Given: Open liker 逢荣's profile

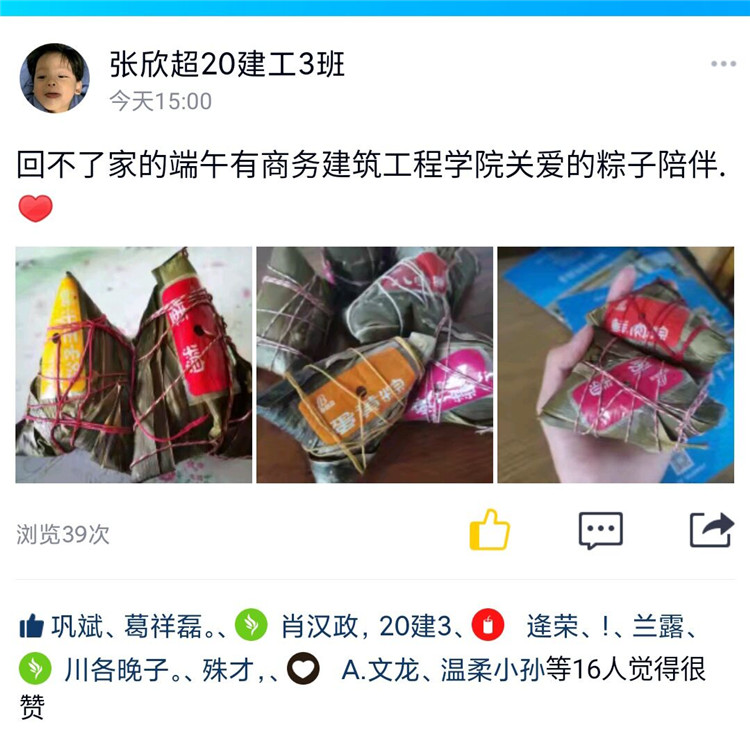Looking at the screenshot, I should coord(552,627).
